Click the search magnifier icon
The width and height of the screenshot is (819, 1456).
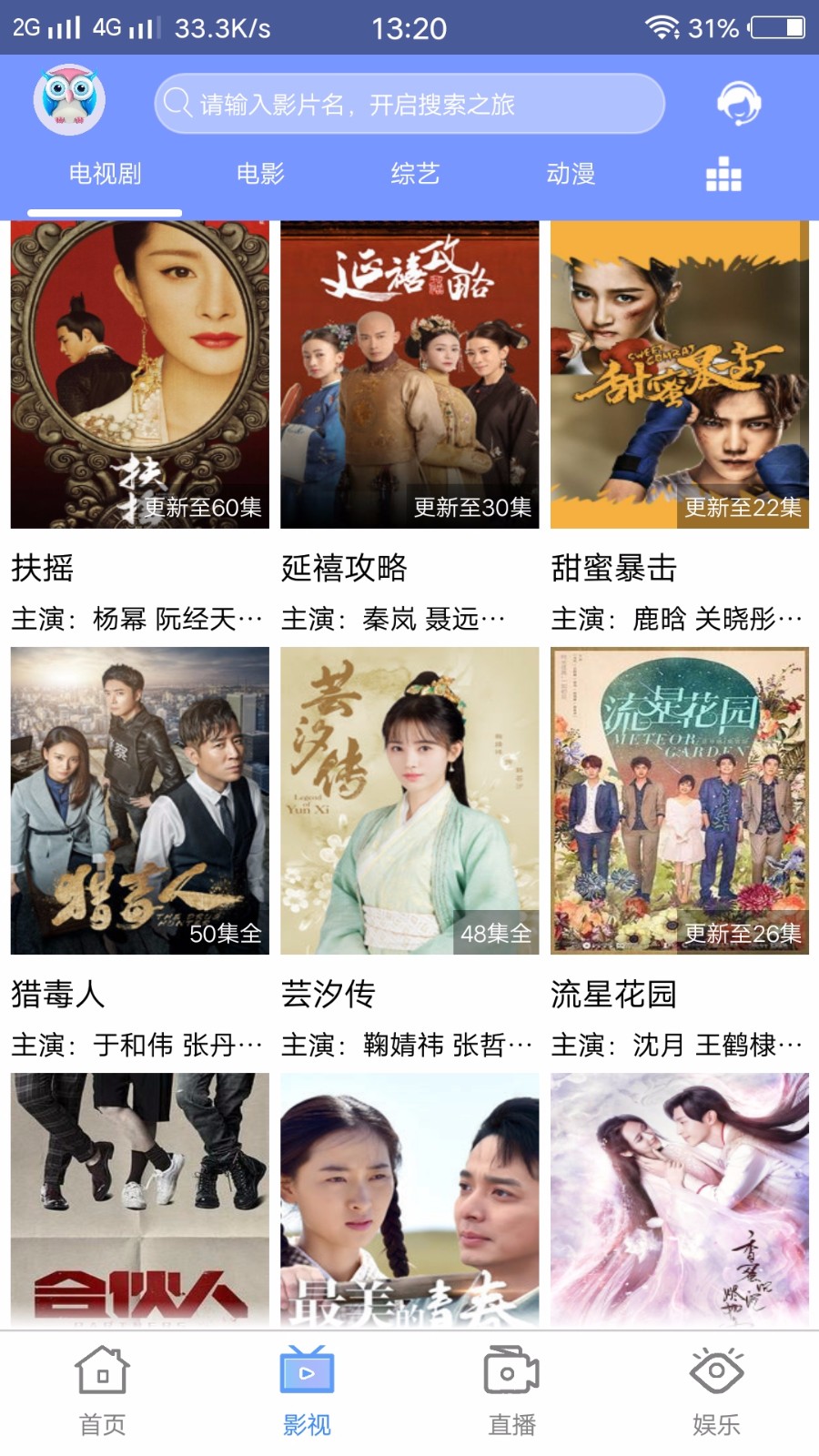(177, 103)
